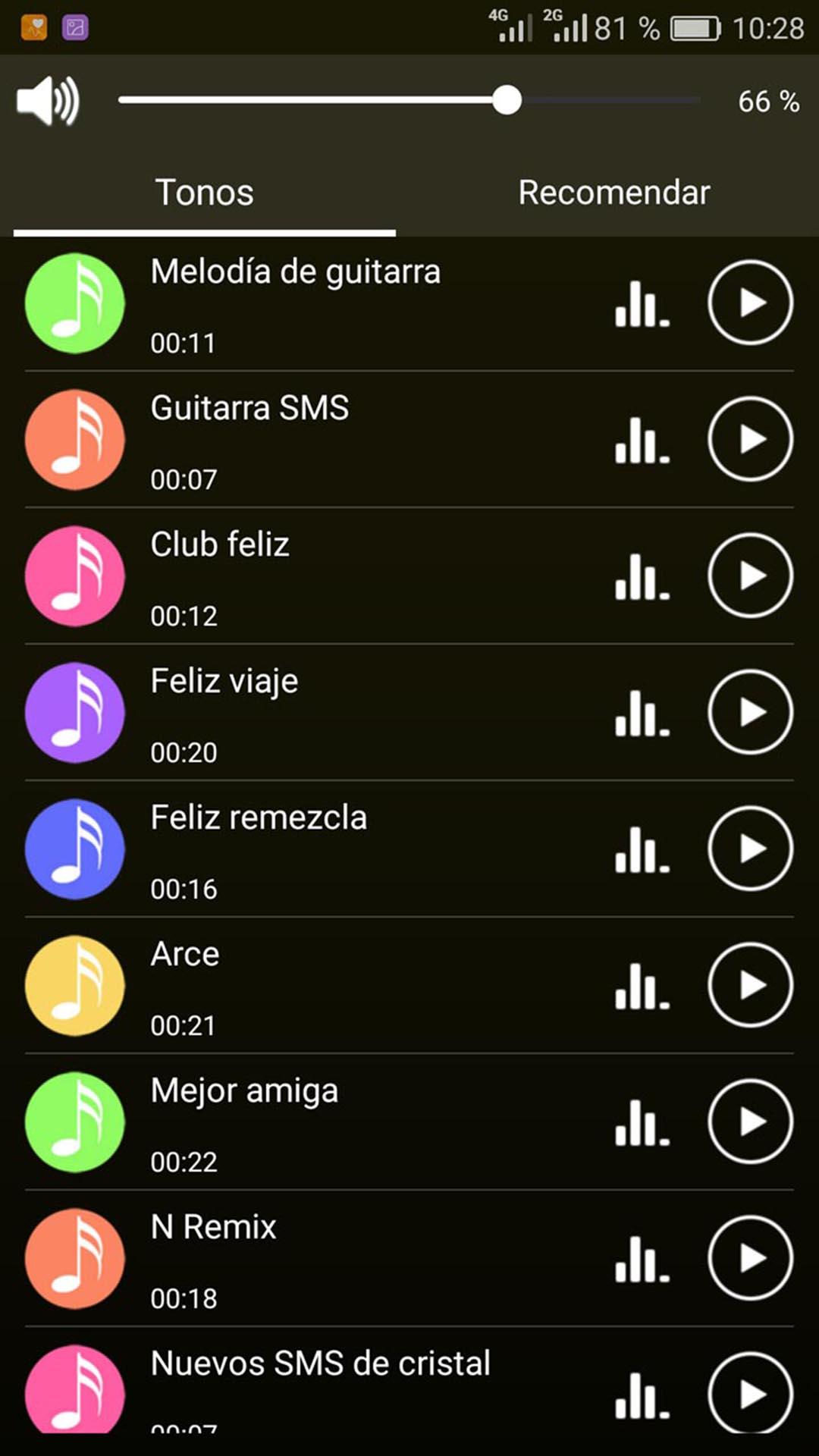
Task: Open the bars icon for Melodía de guitarra
Action: point(642,303)
